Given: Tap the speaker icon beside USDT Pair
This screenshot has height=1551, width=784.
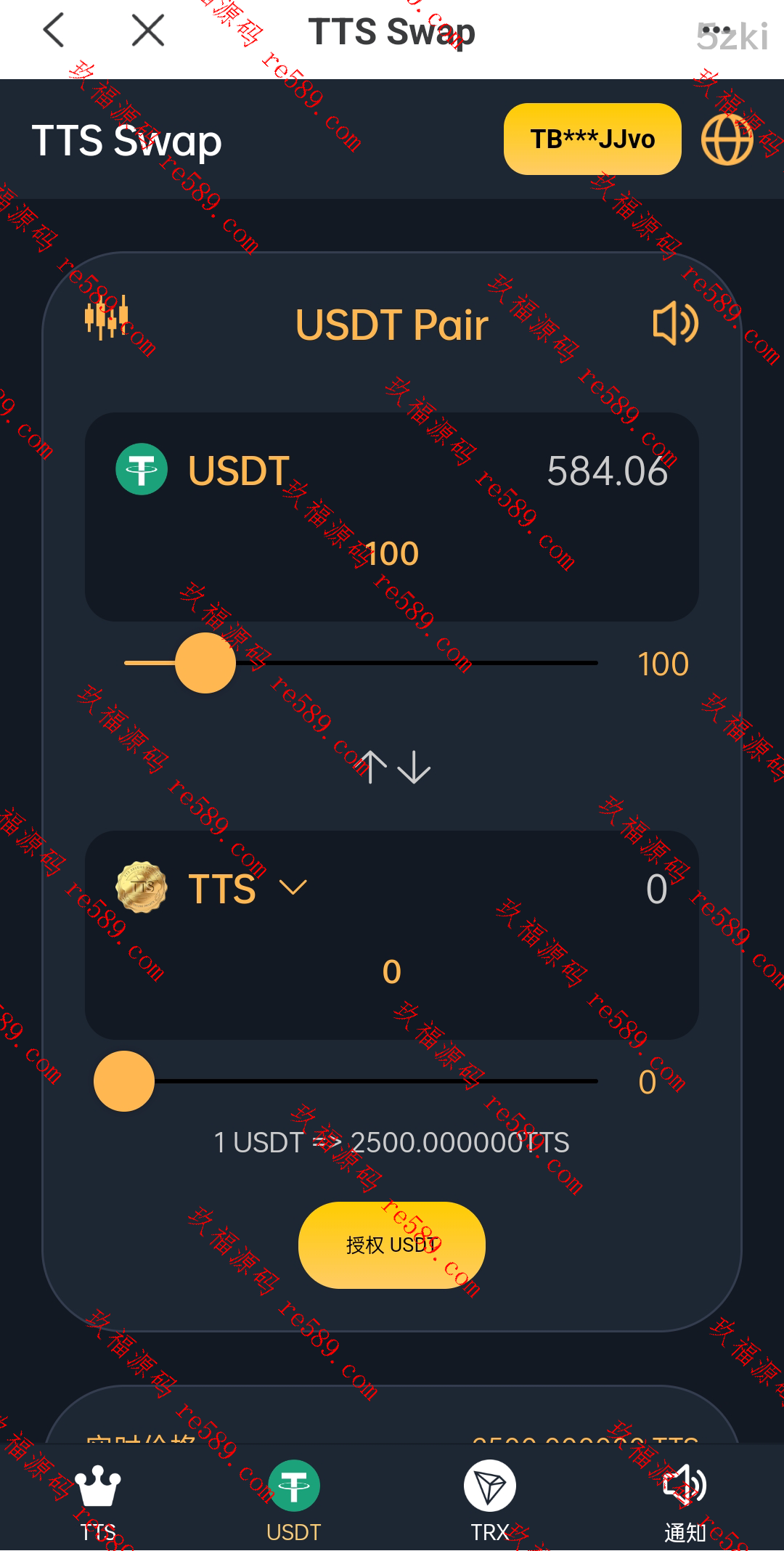Looking at the screenshot, I should [675, 323].
